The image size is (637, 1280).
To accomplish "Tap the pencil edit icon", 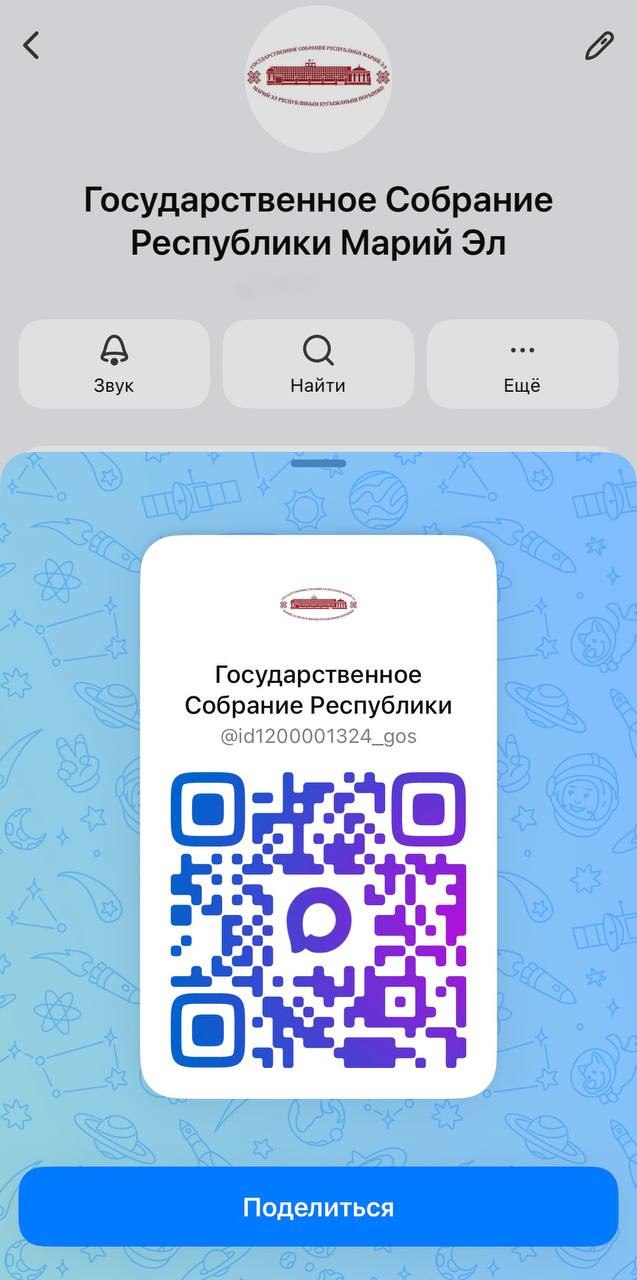I will coord(598,45).
